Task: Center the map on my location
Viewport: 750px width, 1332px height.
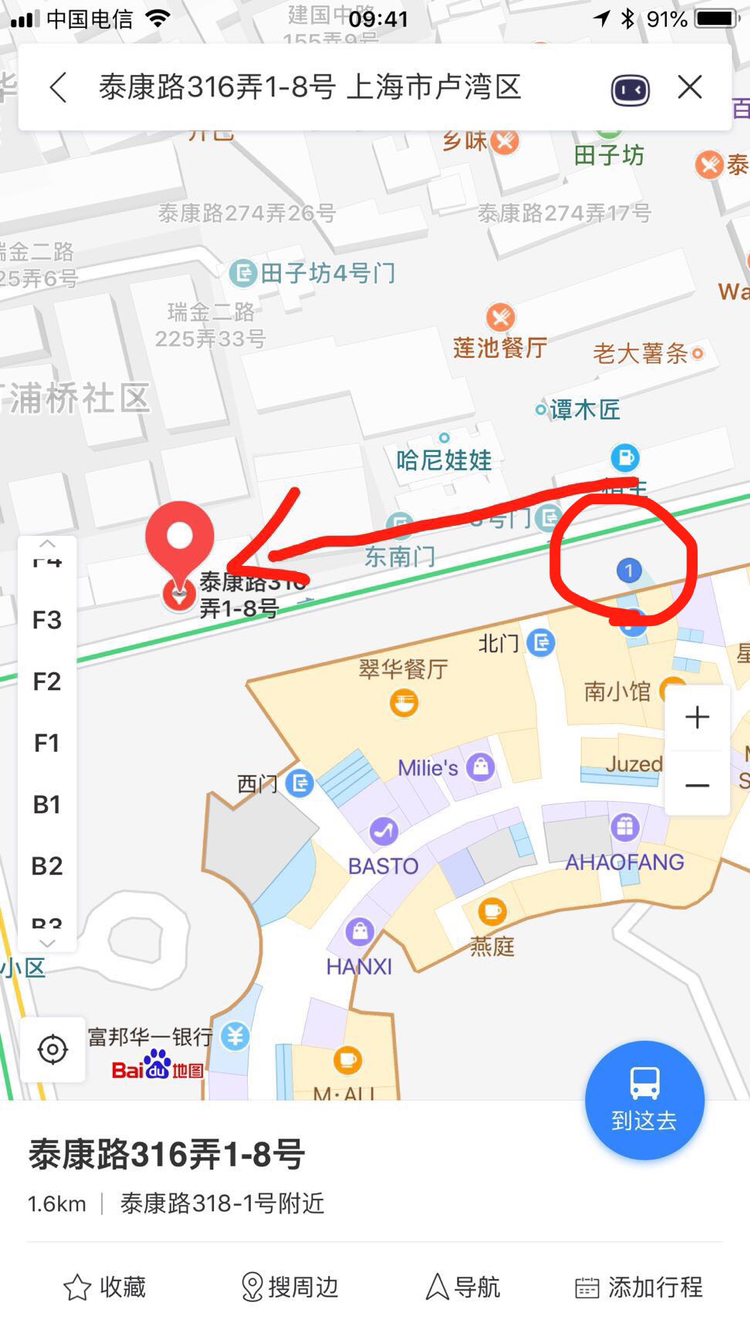Action: 52,1050
